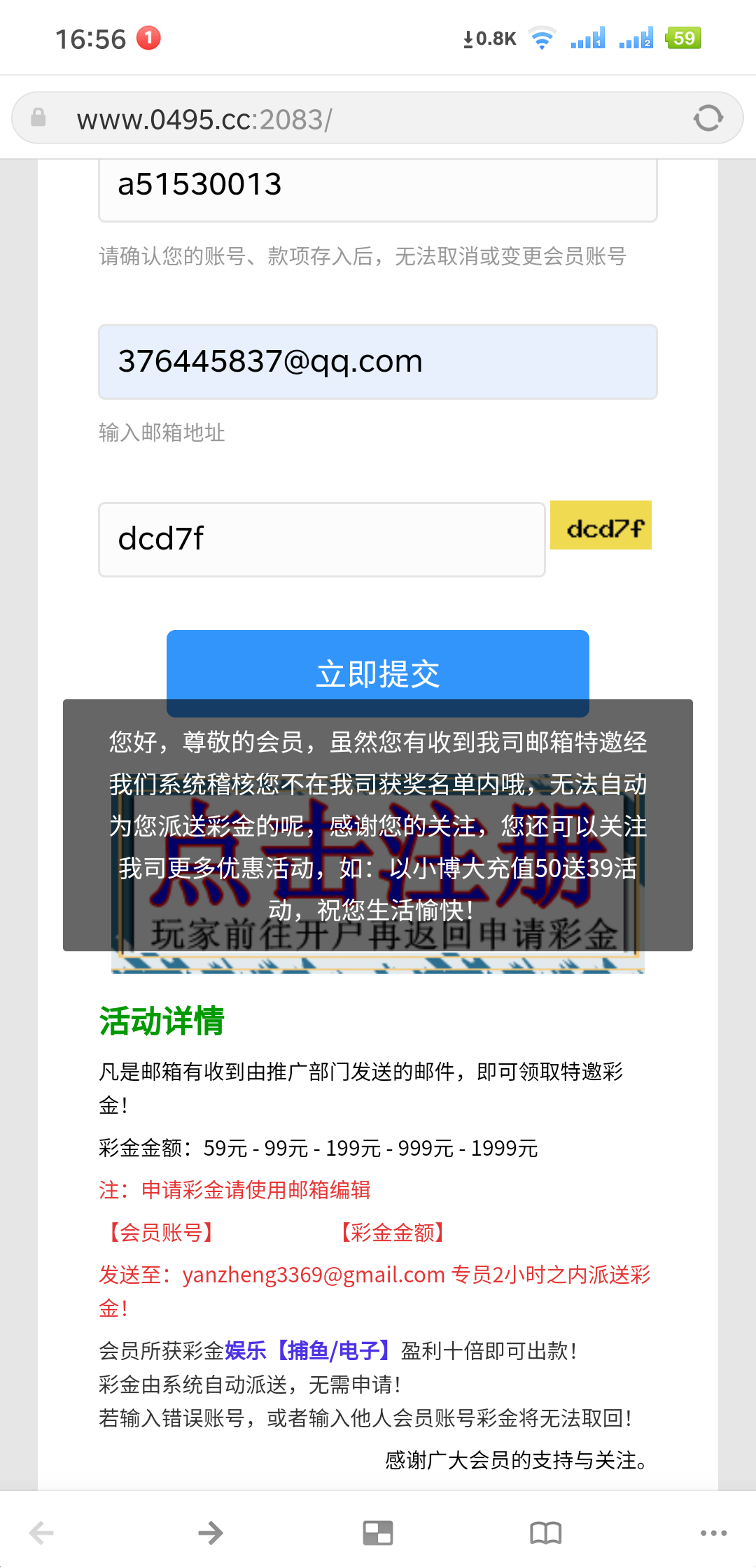This screenshot has height=1568, width=756.
Task: Go forward in the browser
Action: coord(210,1533)
